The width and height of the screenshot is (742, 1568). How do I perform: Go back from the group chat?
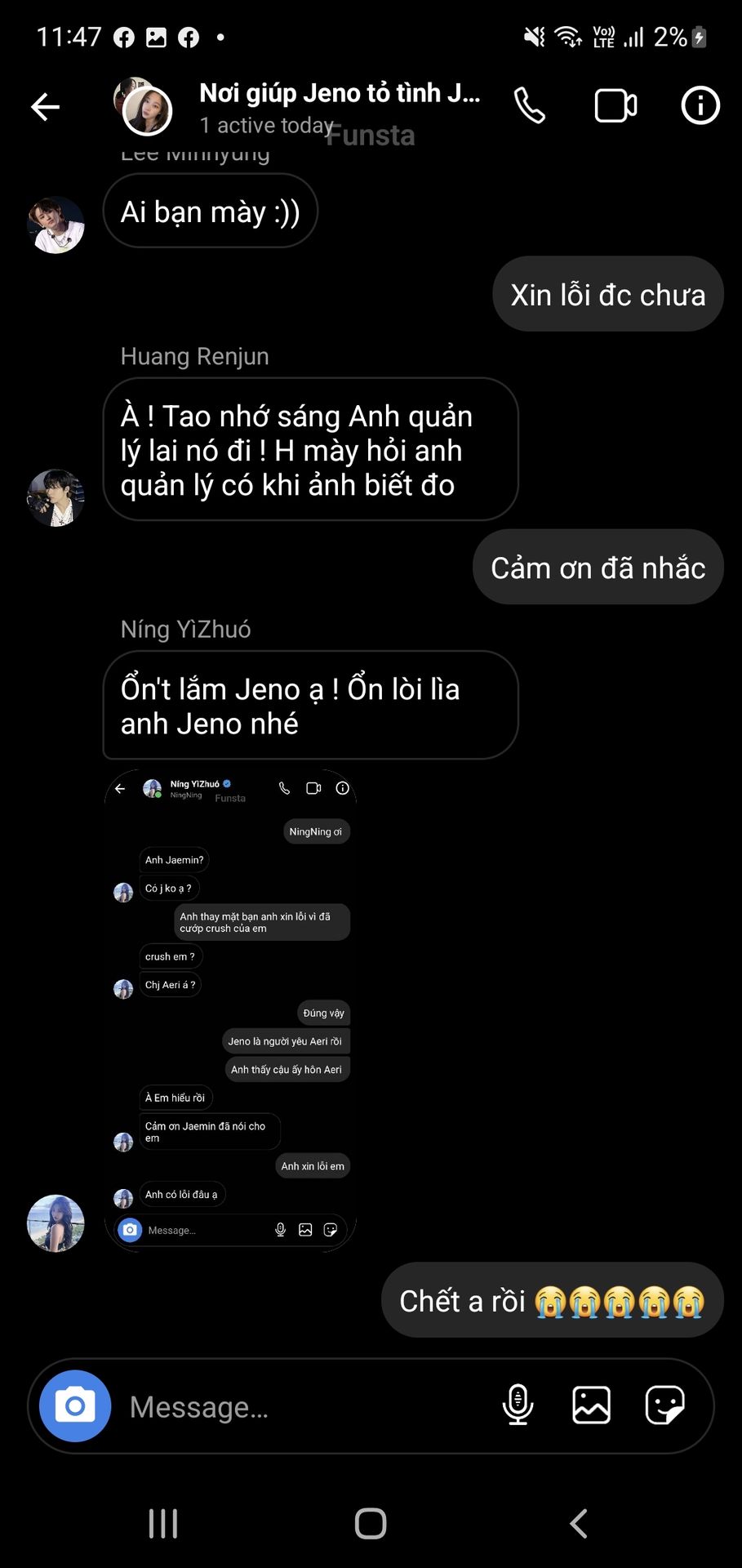pyautogui.click(x=46, y=106)
